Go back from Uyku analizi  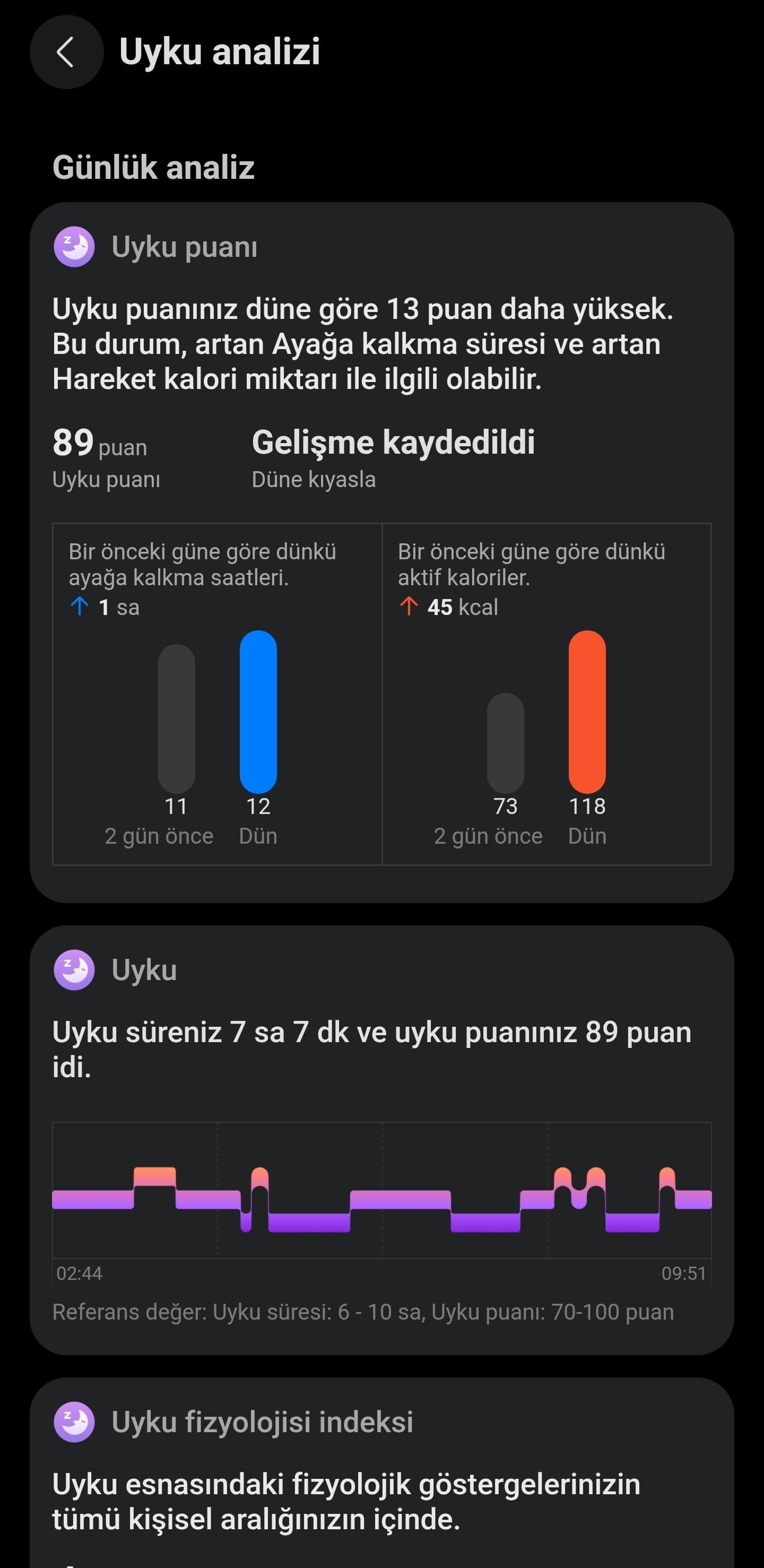(66, 52)
